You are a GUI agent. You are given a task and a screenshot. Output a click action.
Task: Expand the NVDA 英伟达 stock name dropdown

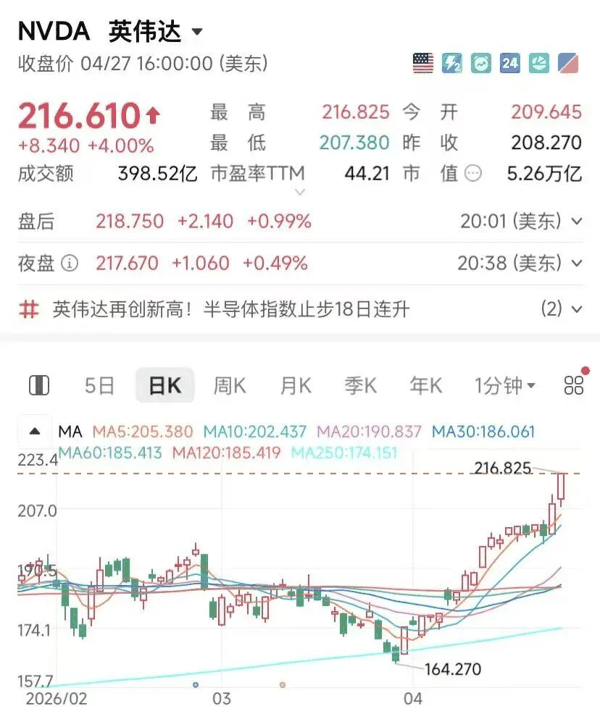click(197, 33)
